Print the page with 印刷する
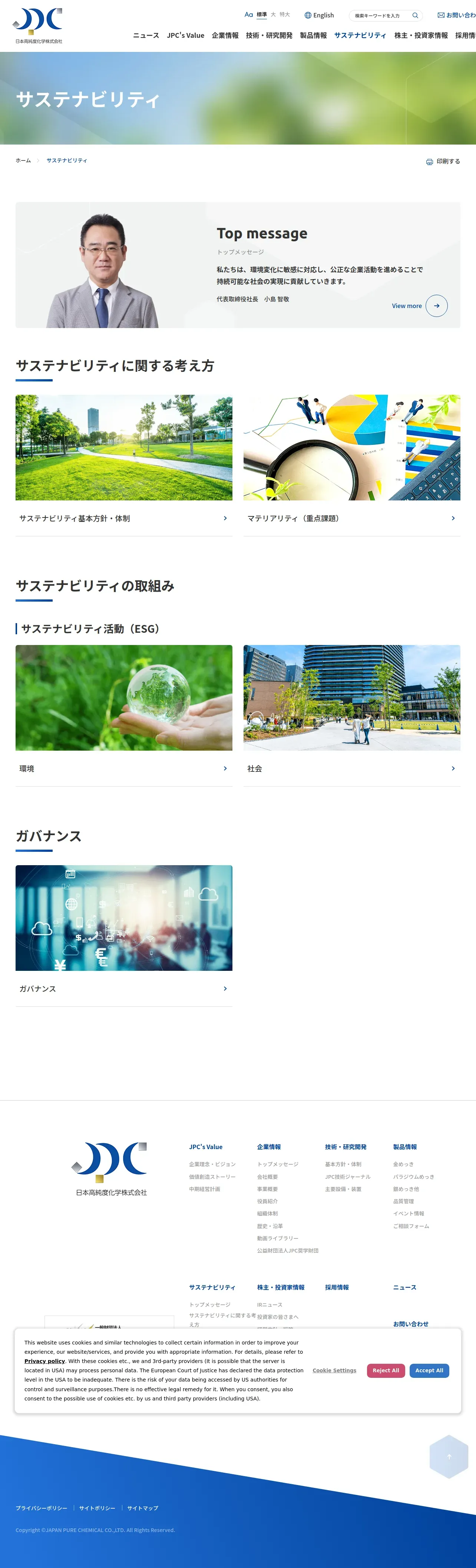This screenshot has height=1568, width=476. [x=443, y=161]
